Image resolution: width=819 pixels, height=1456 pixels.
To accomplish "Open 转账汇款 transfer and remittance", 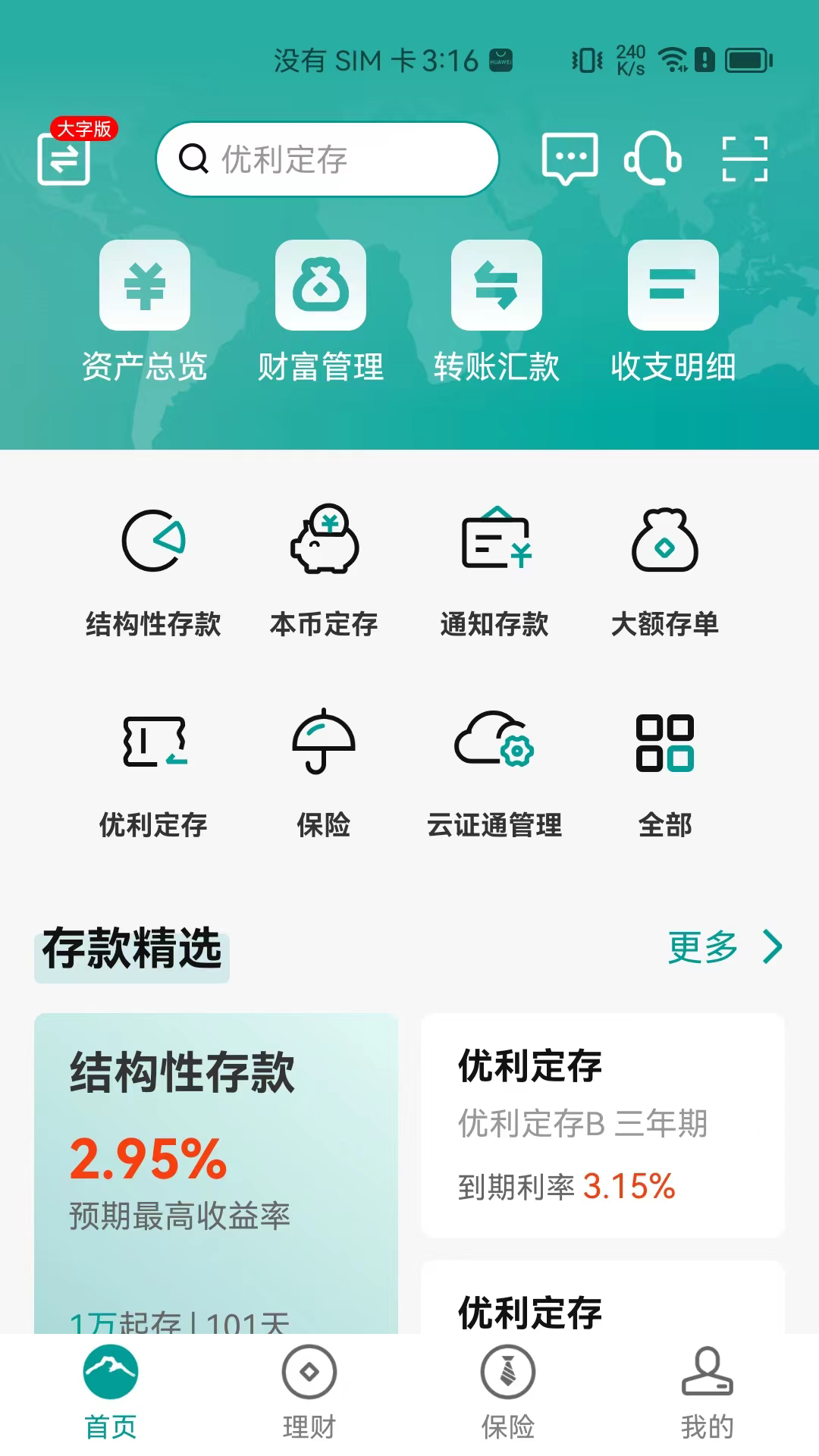I will click(x=497, y=311).
